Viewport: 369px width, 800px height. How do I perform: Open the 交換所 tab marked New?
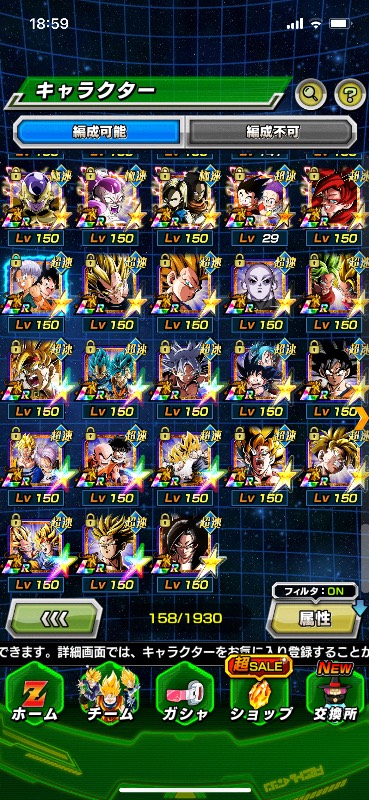pyautogui.click(x=335, y=695)
